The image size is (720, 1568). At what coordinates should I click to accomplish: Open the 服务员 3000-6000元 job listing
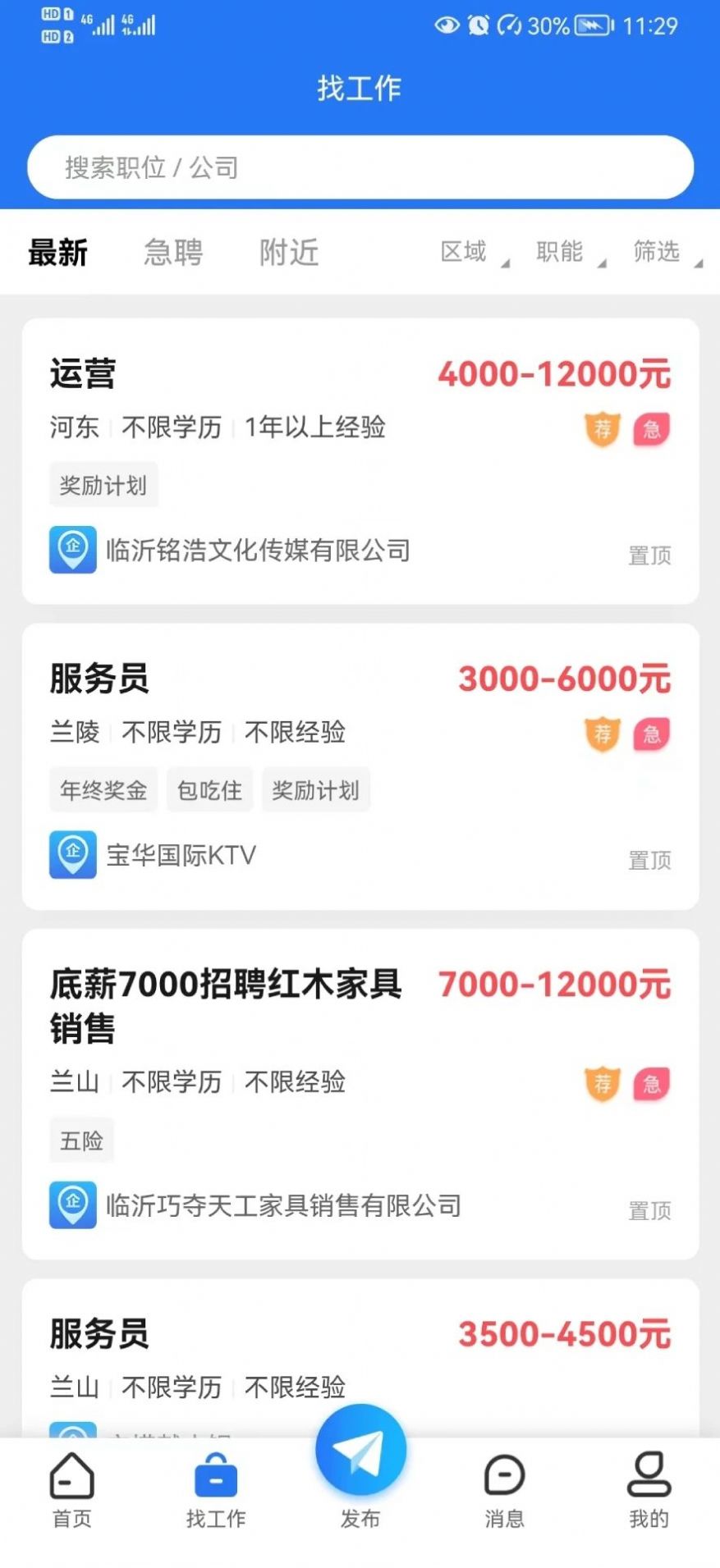coord(360,763)
